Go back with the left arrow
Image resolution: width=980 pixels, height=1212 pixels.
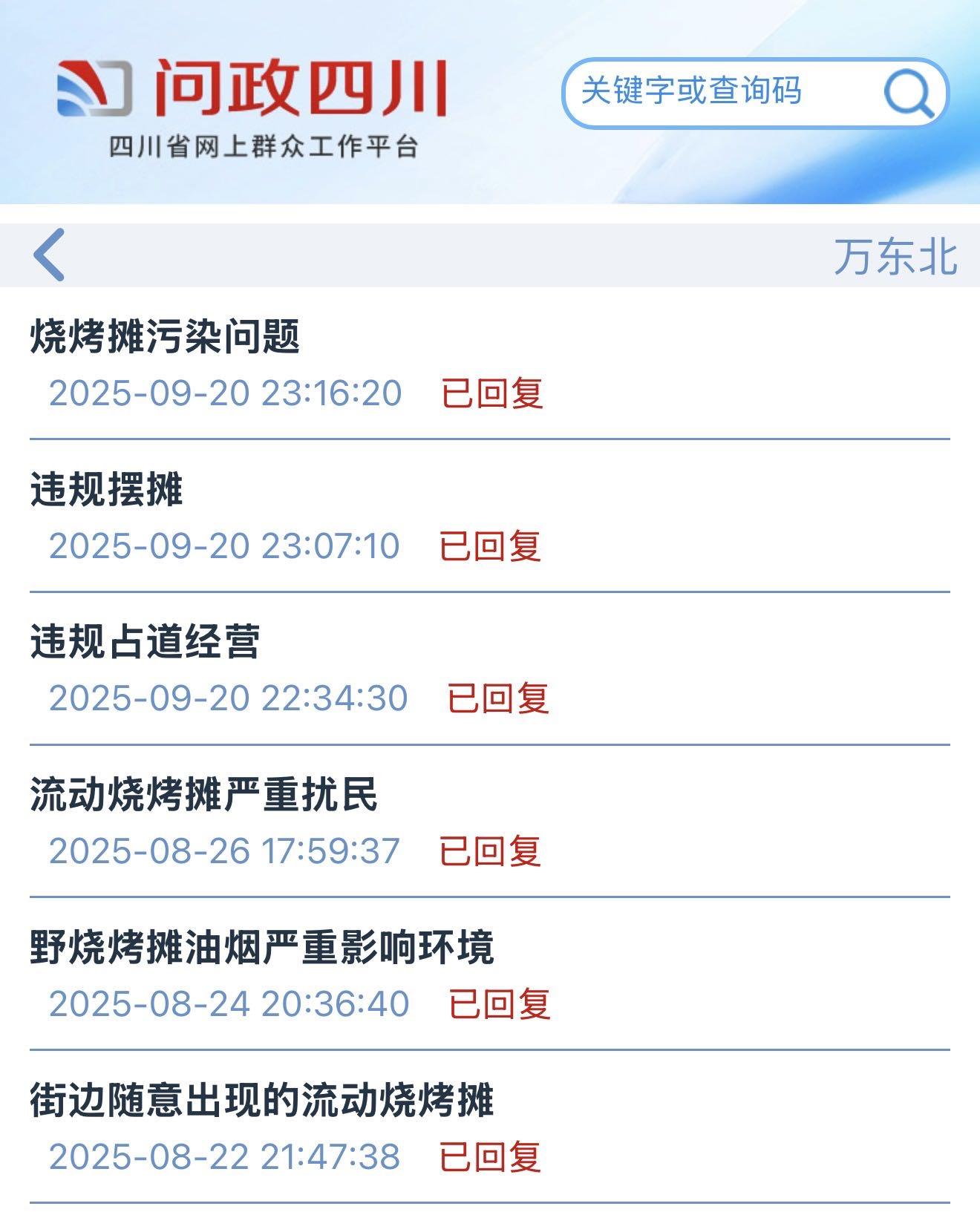(50, 255)
